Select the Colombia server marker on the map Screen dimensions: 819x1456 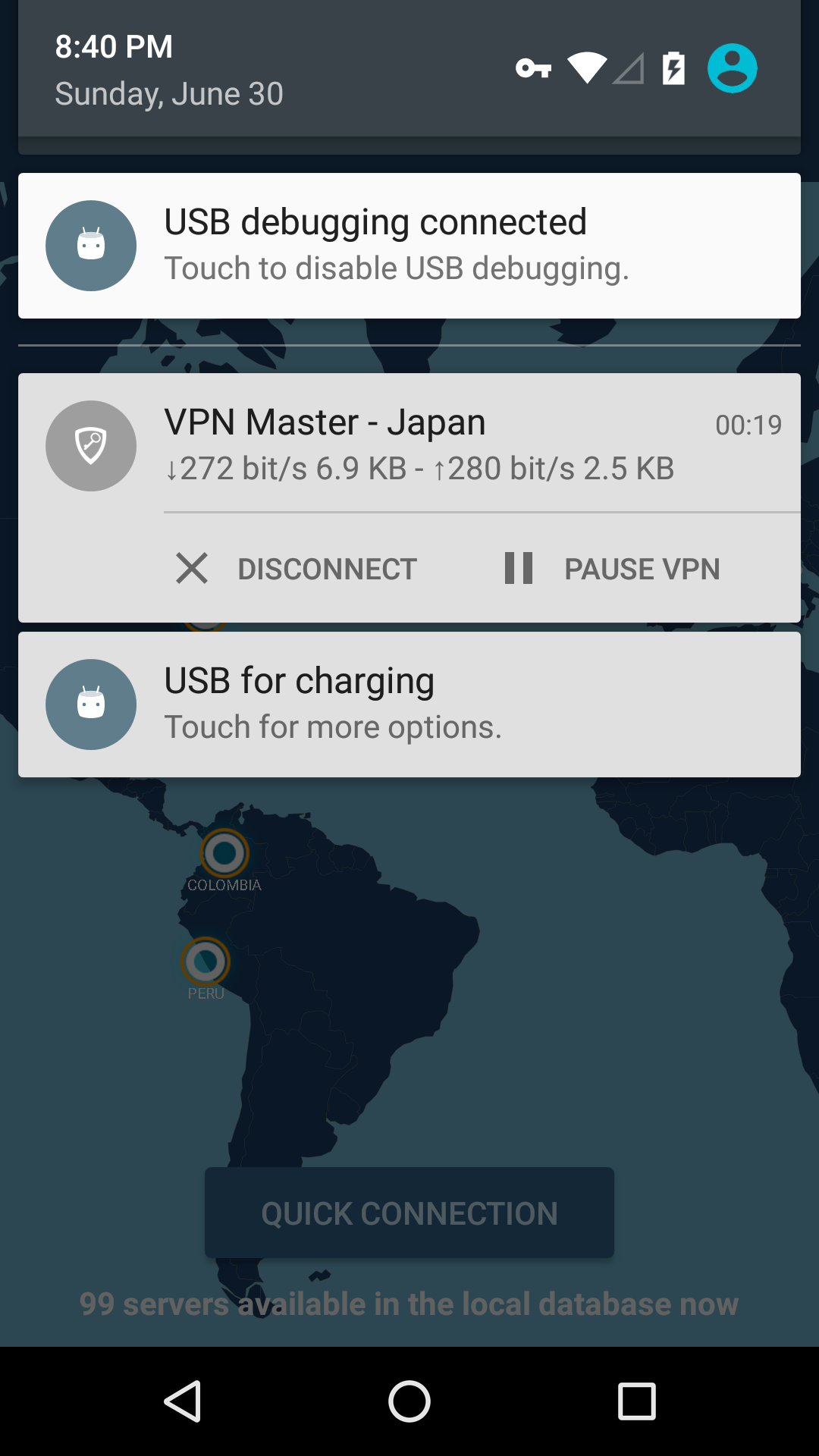coord(224,854)
